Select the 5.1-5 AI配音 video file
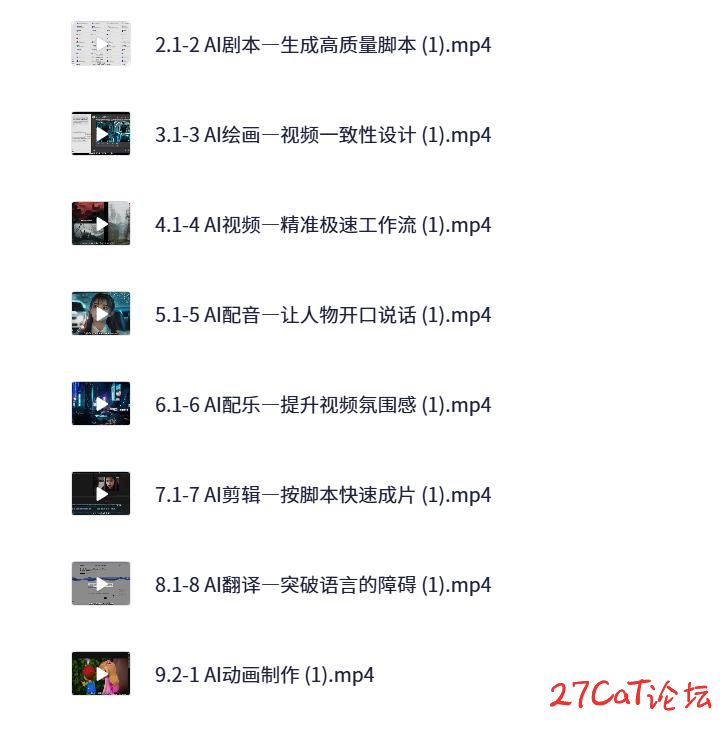This screenshot has height=736, width=727. [322, 315]
